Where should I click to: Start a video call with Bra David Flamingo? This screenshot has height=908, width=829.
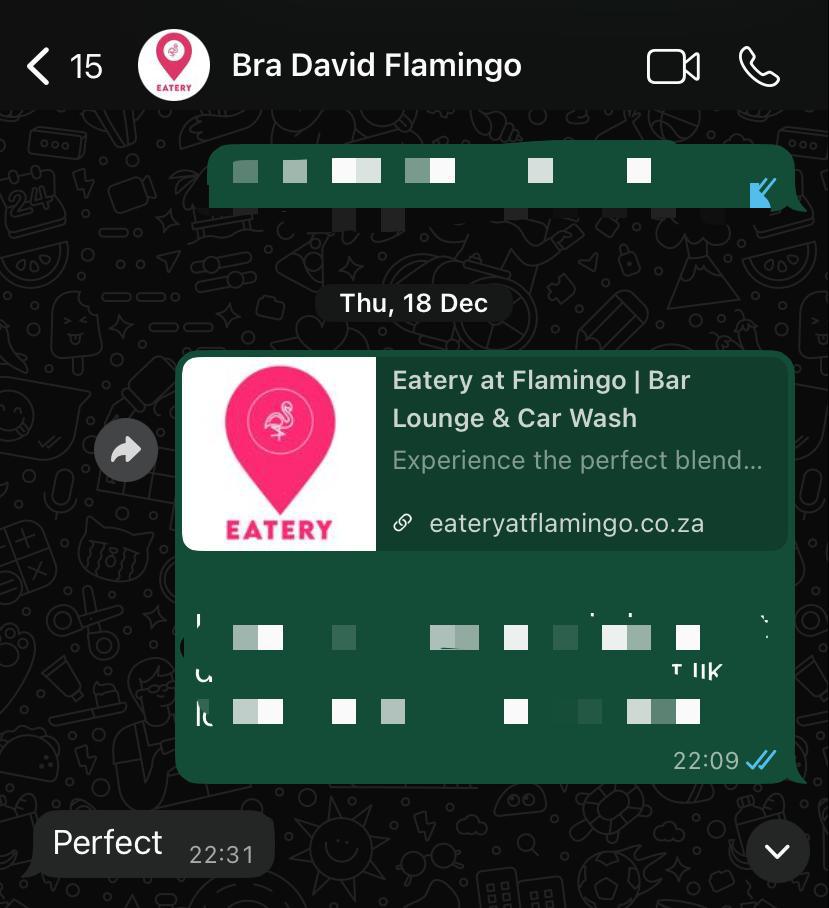click(x=672, y=66)
